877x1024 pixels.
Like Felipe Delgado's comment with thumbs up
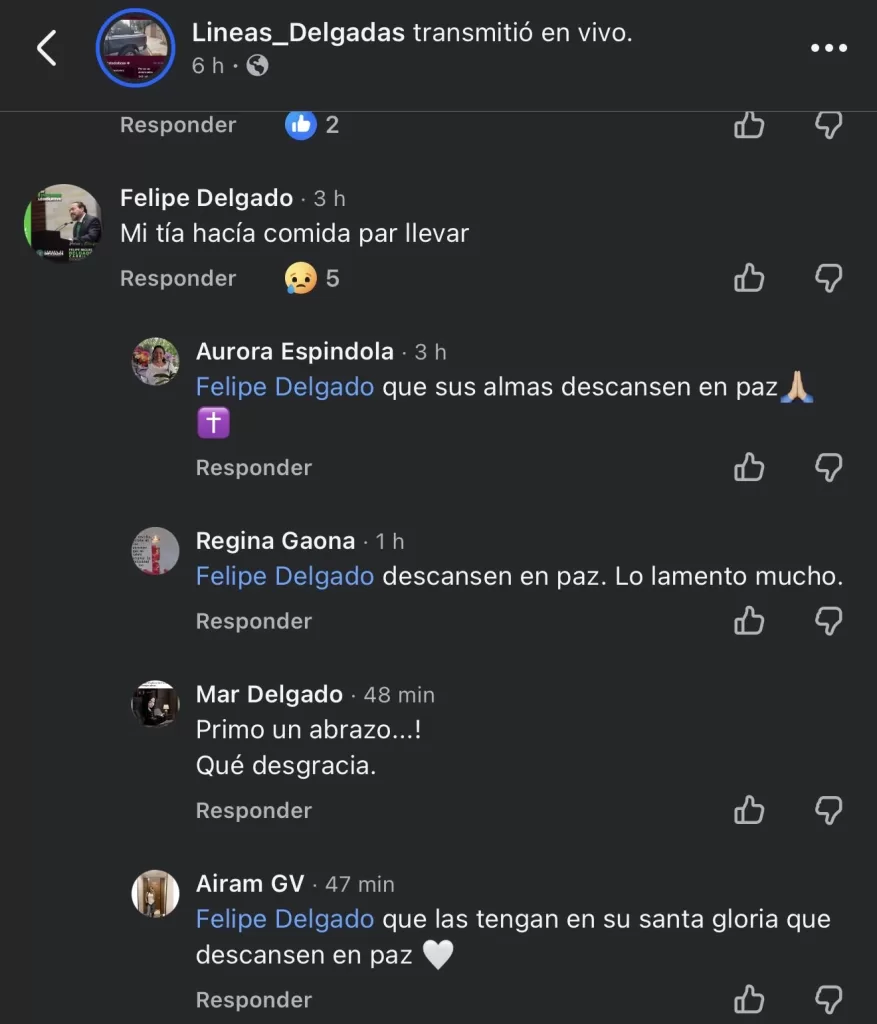pos(749,278)
